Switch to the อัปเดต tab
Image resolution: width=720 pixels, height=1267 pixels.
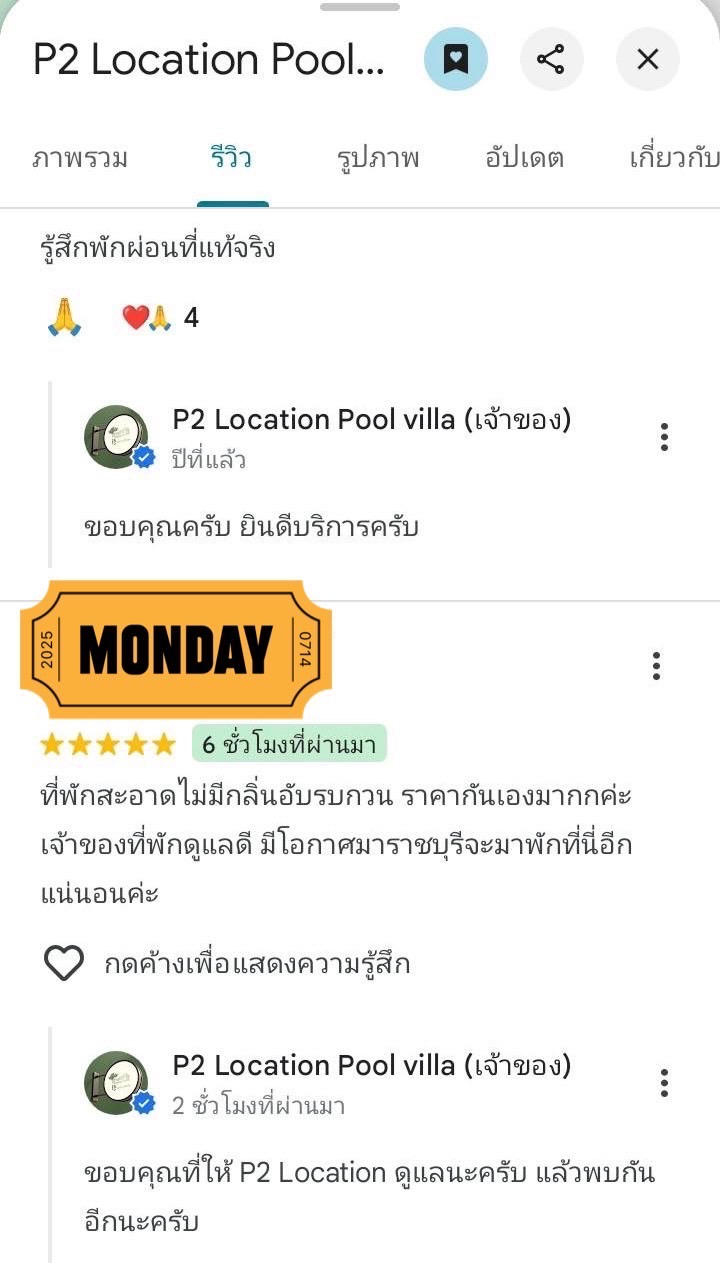pos(524,158)
